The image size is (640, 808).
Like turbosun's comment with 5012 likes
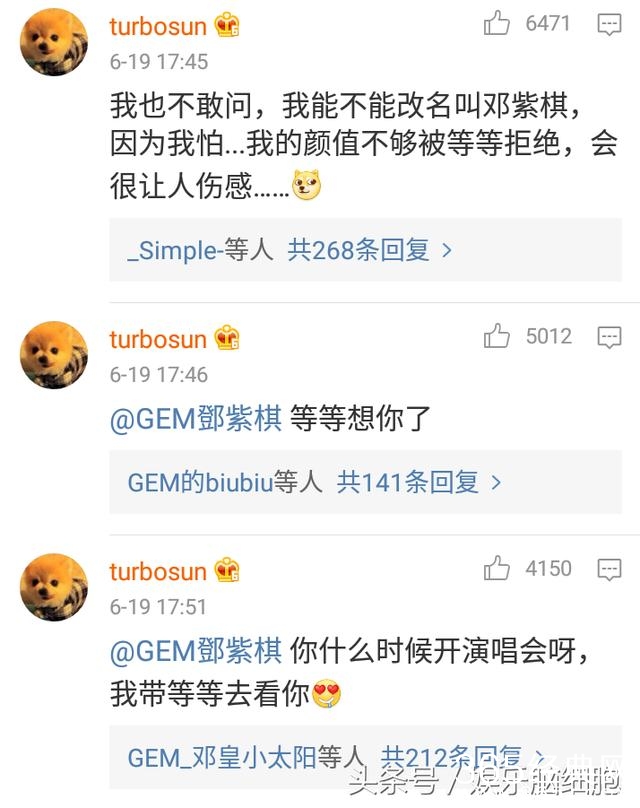498,336
